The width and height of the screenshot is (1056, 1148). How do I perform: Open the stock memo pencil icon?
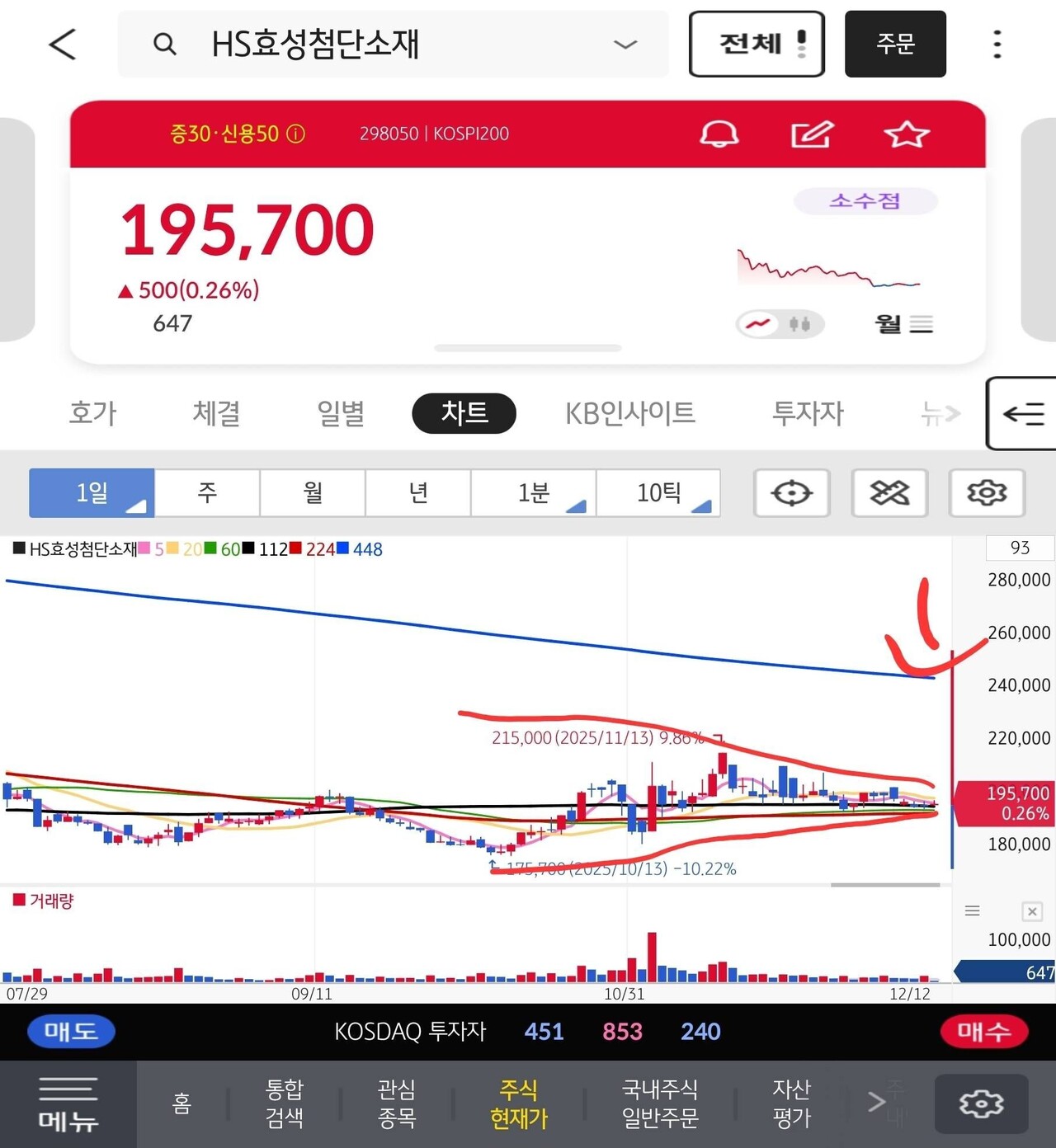pos(813,134)
